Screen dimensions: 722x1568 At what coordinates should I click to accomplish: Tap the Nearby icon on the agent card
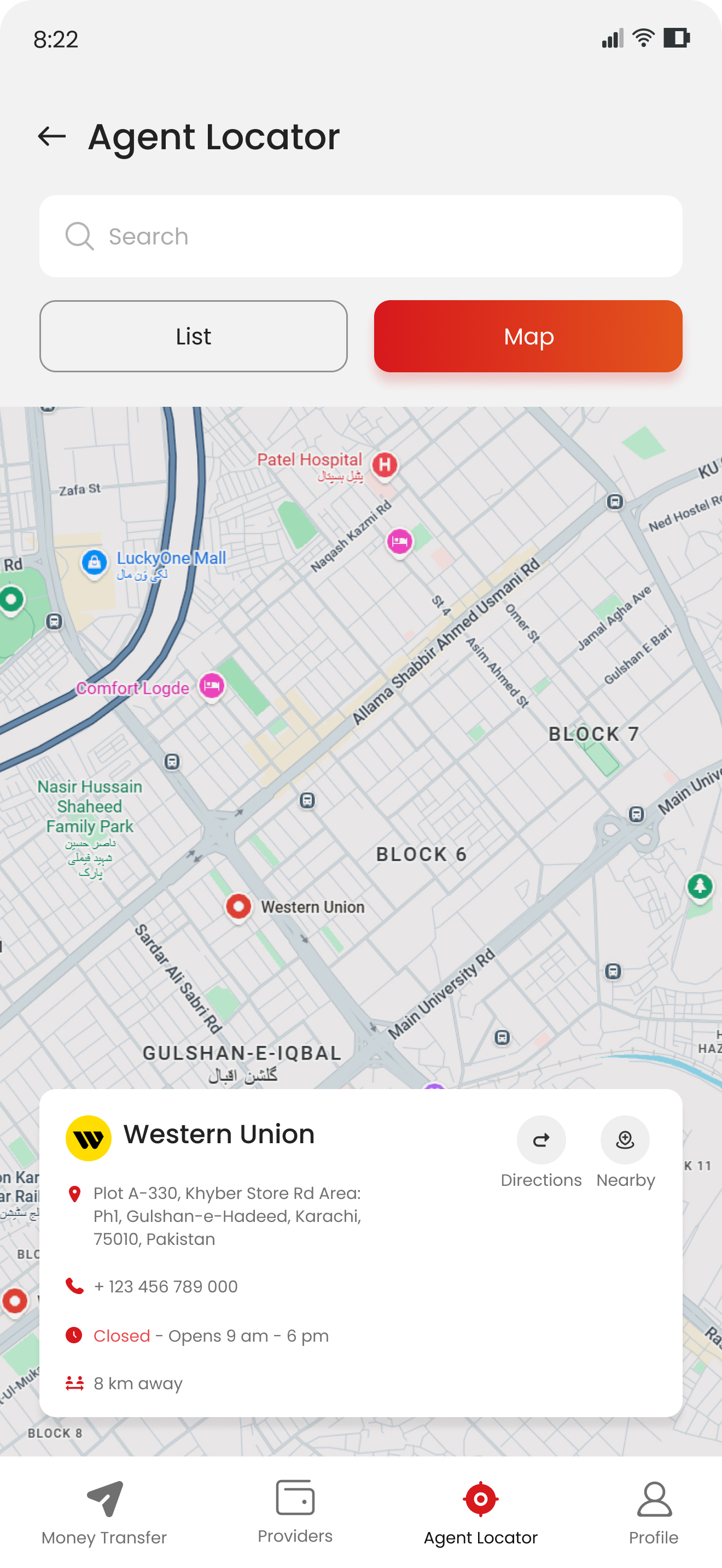click(x=625, y=1140)
